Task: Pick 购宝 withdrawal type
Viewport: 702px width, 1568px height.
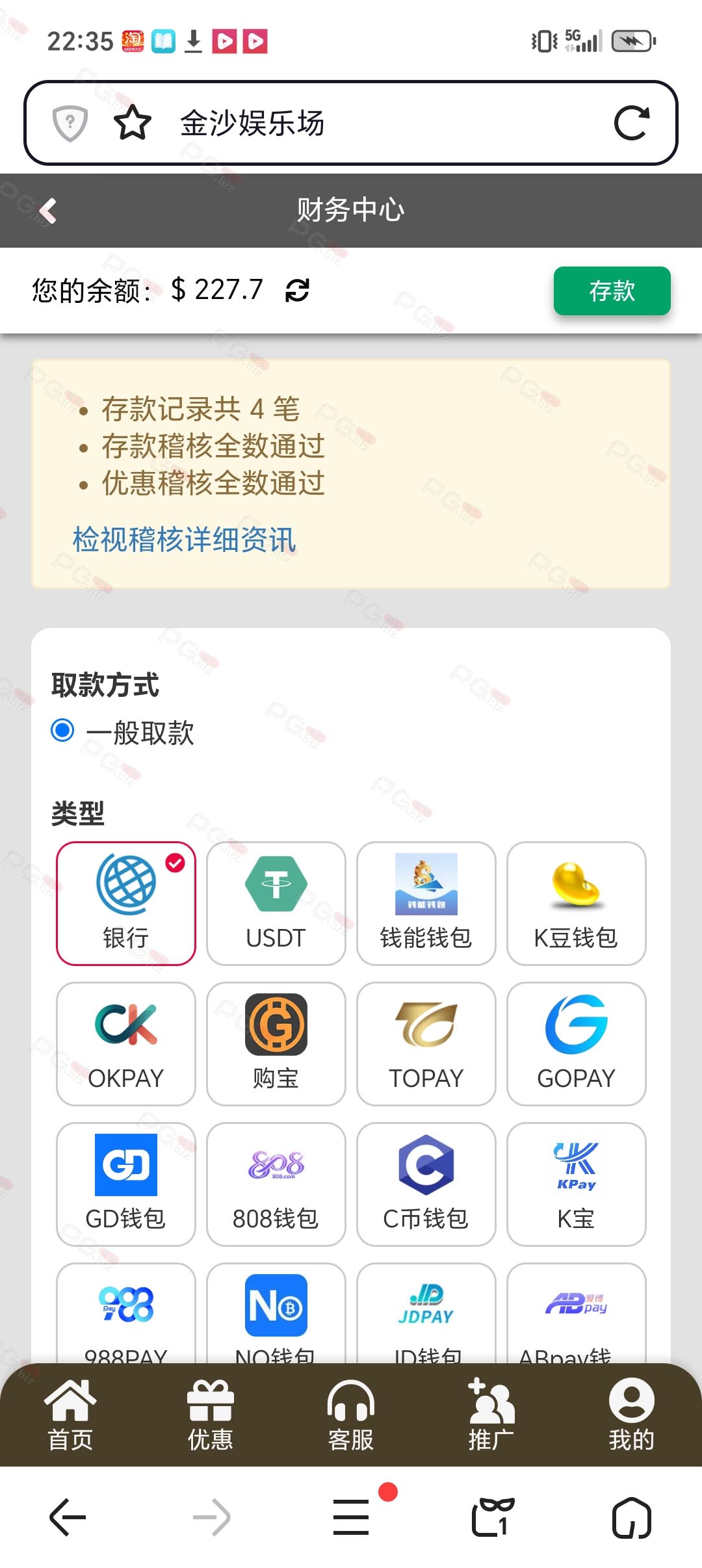Action: 276,1043
